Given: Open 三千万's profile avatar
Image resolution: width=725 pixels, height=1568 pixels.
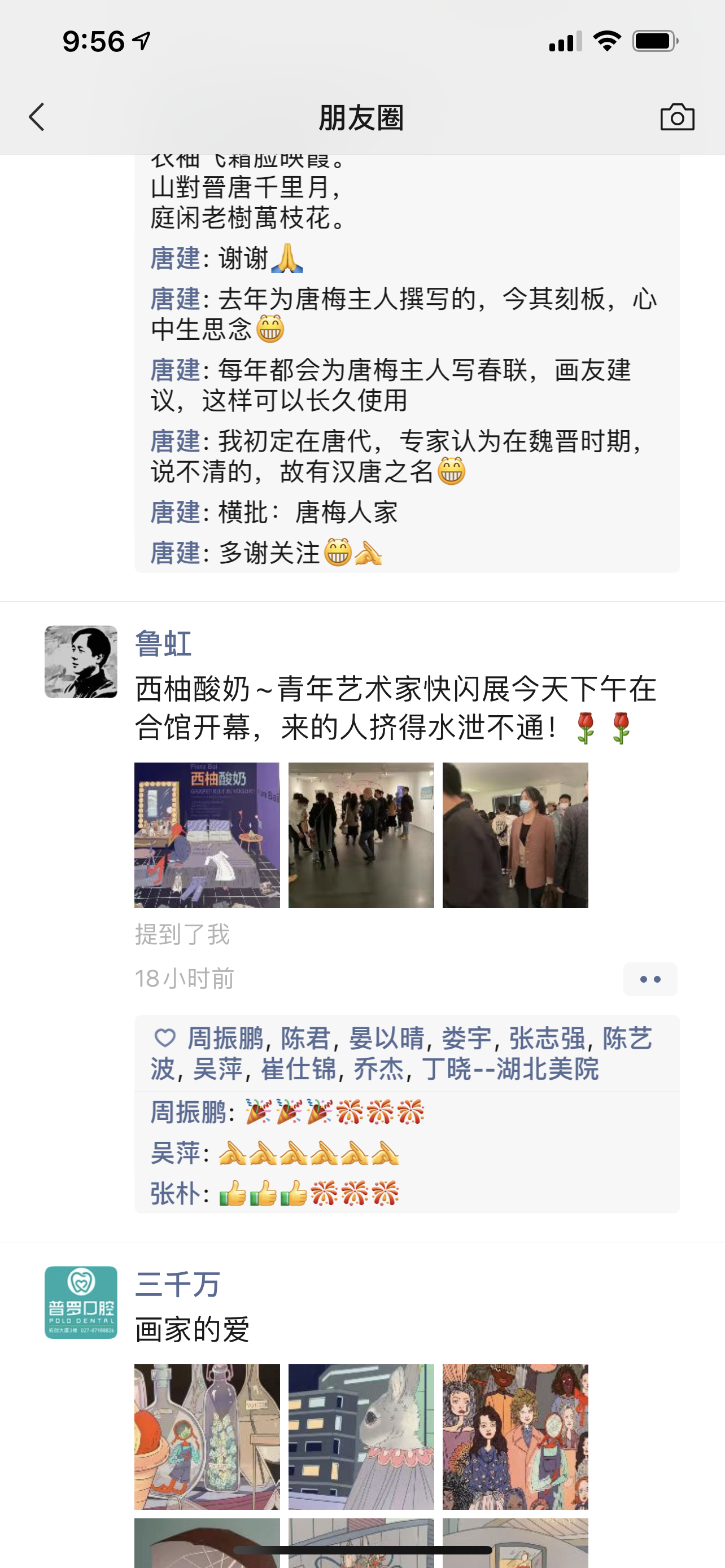Looking at the screenshot, I should (x=81, y=1302).
